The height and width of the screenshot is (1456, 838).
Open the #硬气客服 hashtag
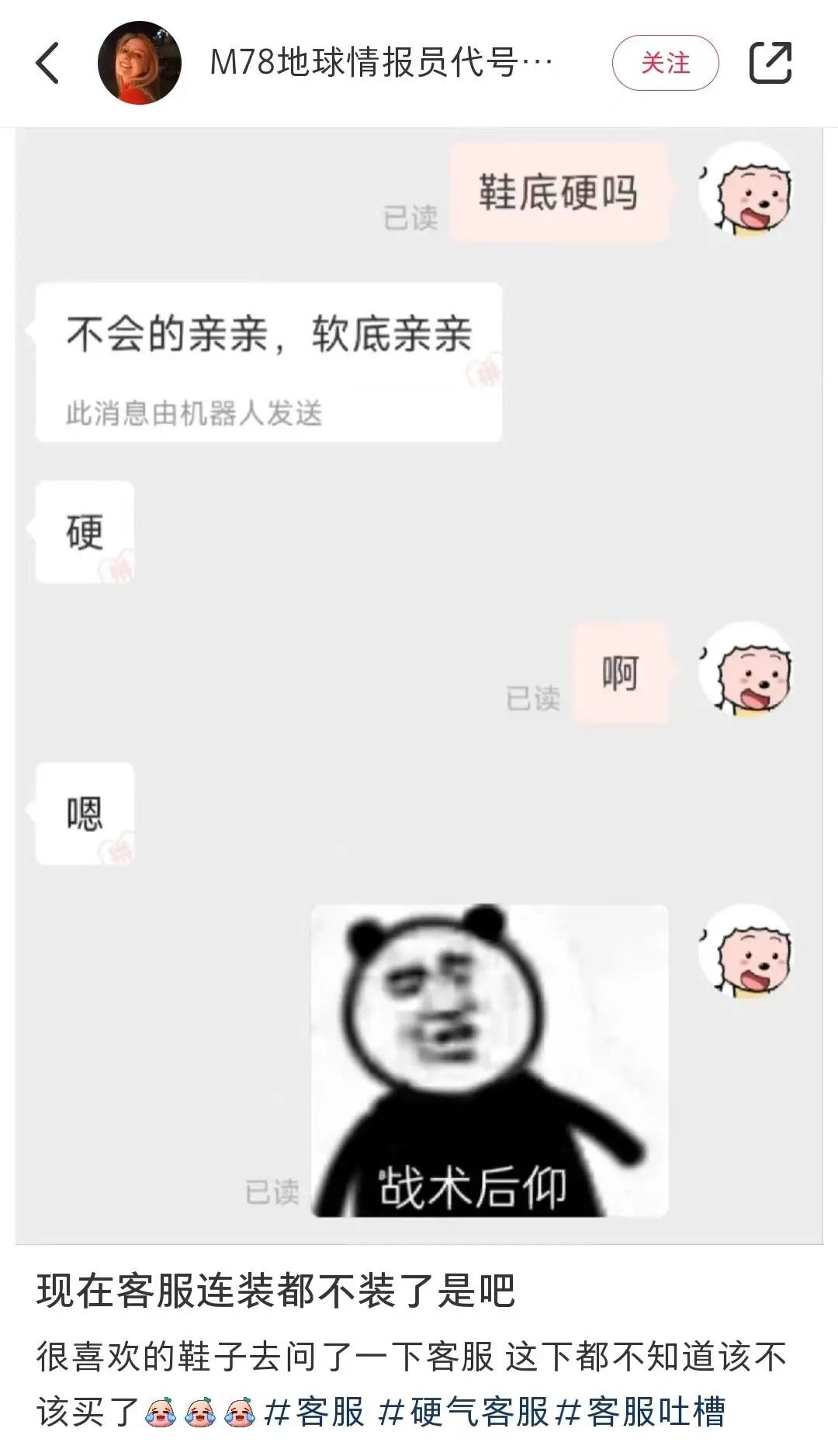click(463, 1412)
